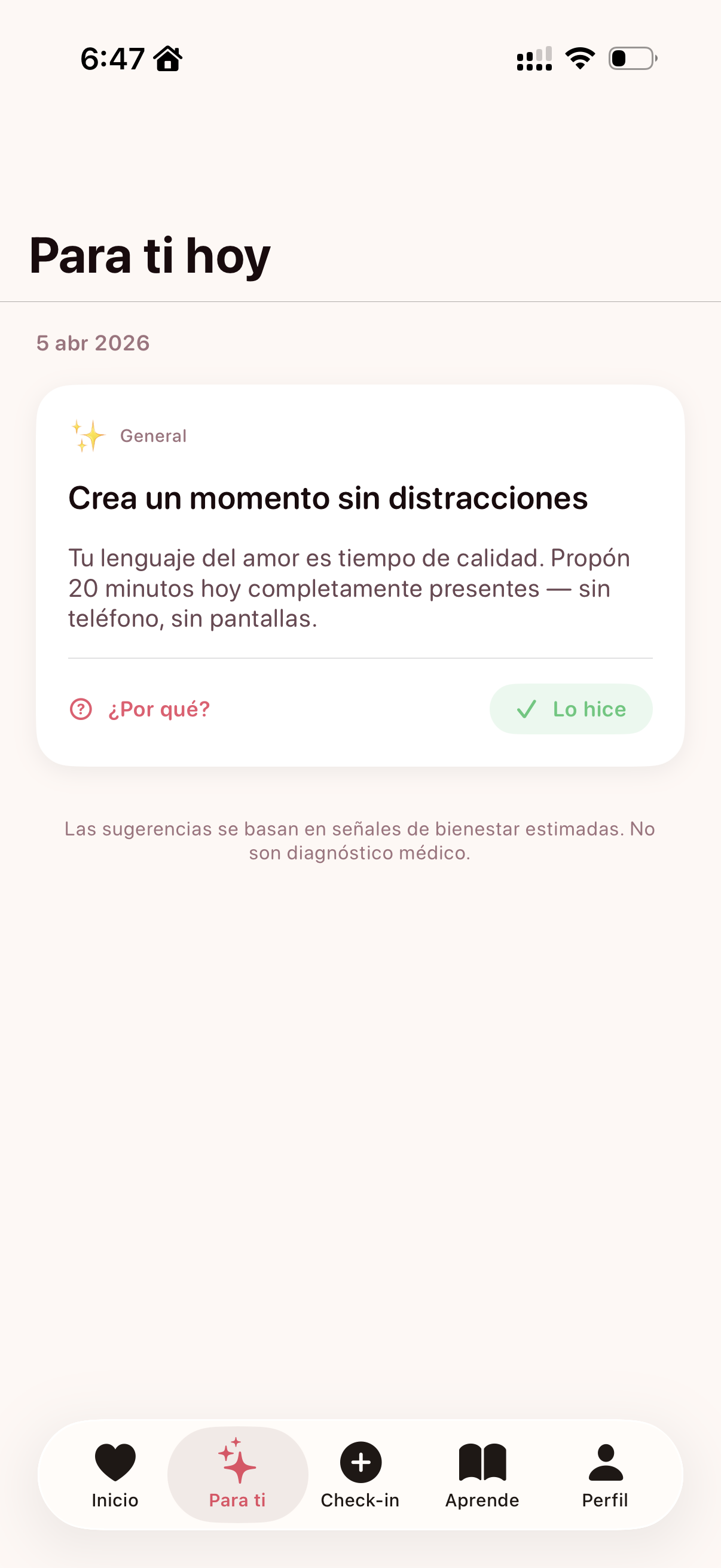Tap the date label 5 abr 2026
This screenshot has height=1568, width=721.
click(92, 343)
